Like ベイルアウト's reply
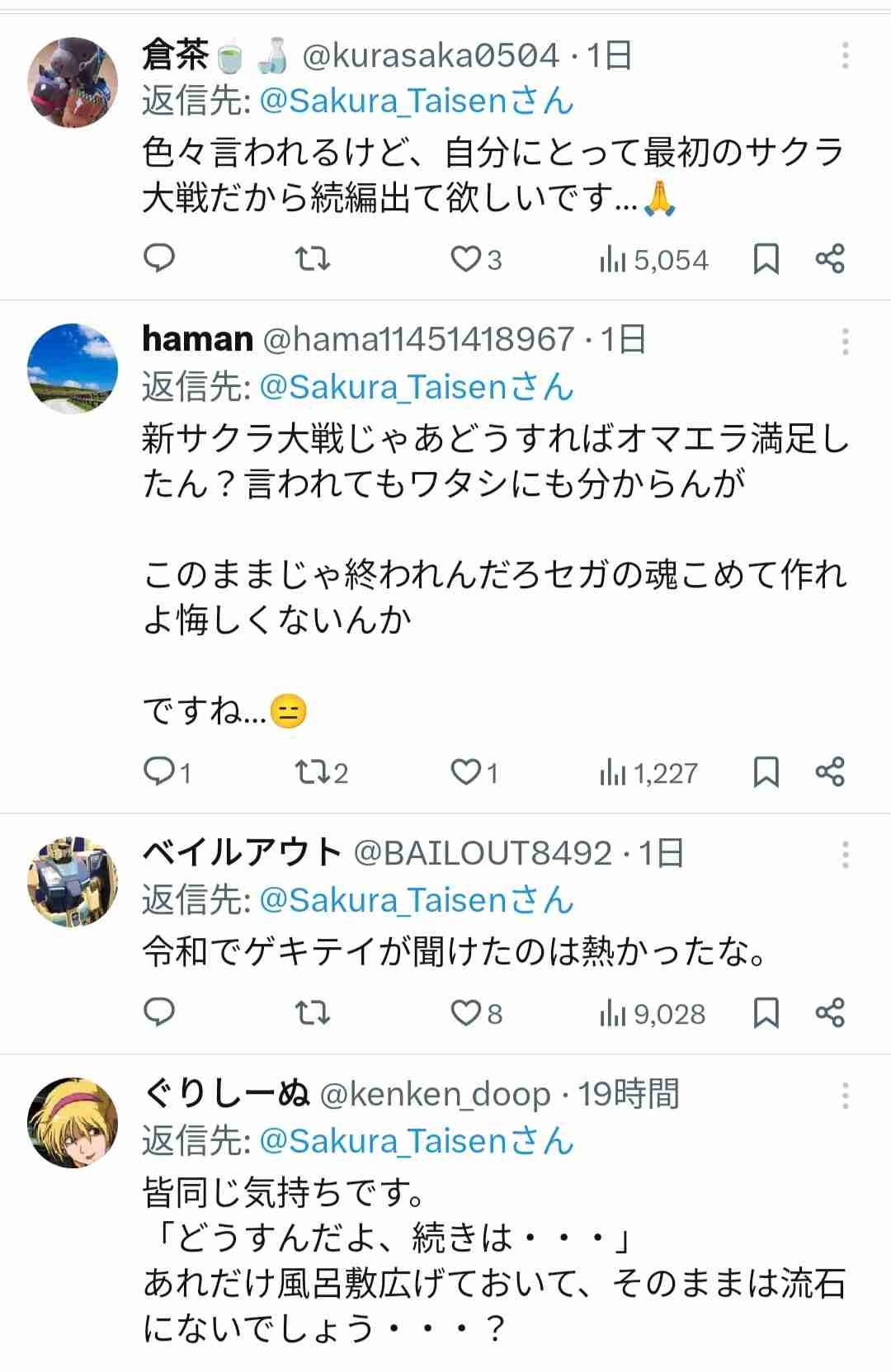Screen dimensions: 891x1372 [465, 1013]
